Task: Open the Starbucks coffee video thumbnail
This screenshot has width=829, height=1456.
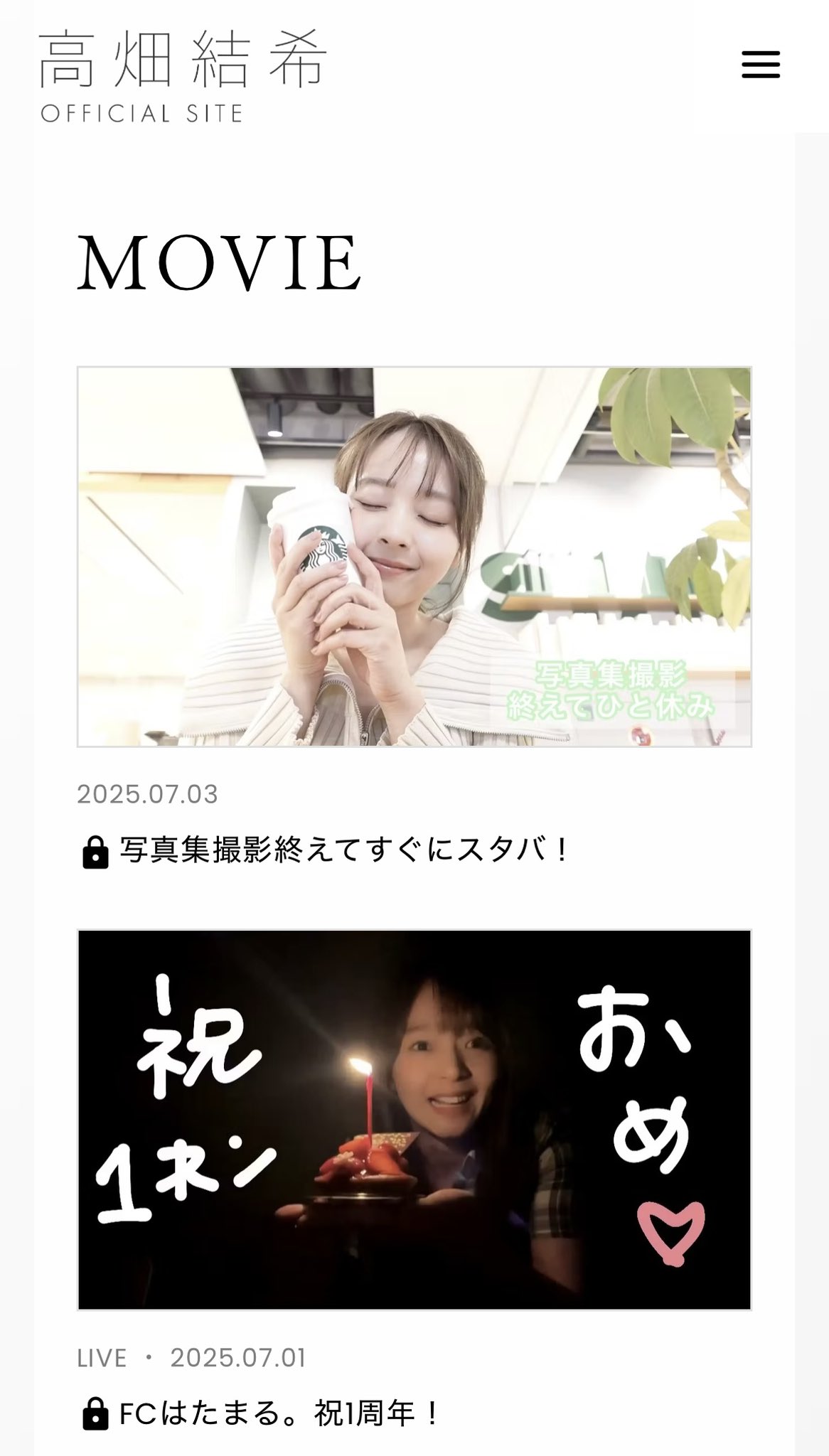Action: coord(414,557)
